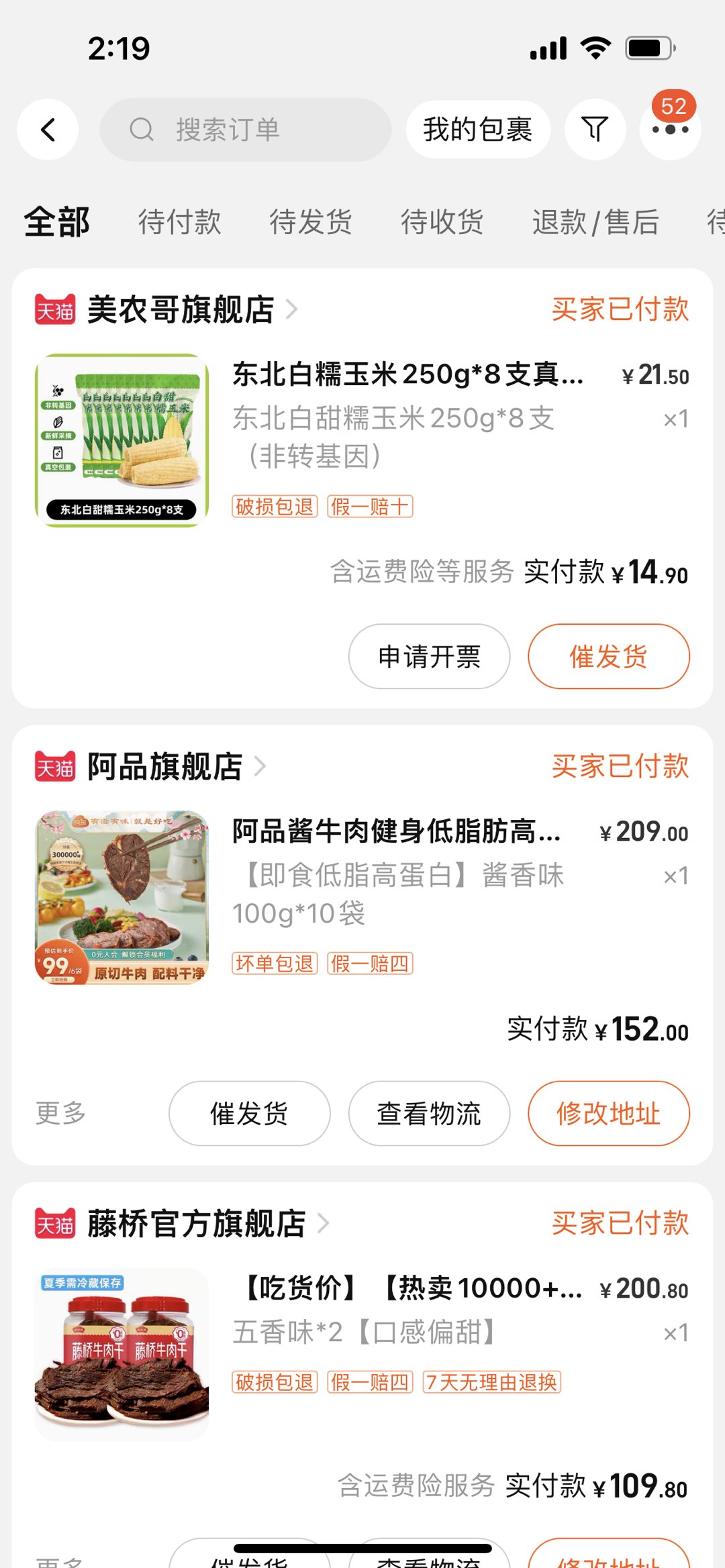Switch to the 退款/售后 tab
Image resolution: width=725 pixels, height=1568 pixels.
click(595, 222)
